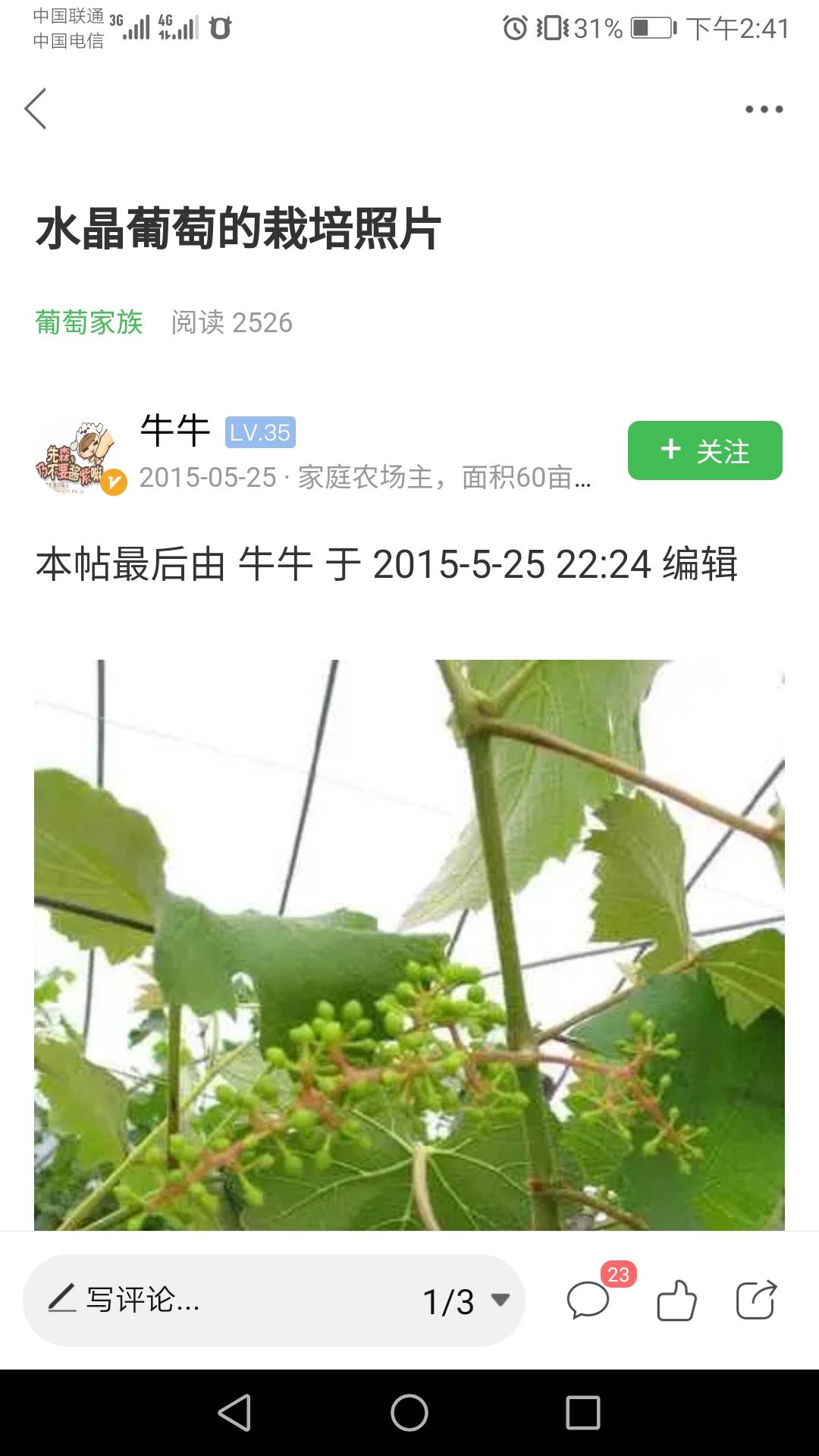
Task: Share this post
Action: [756, 1300]
